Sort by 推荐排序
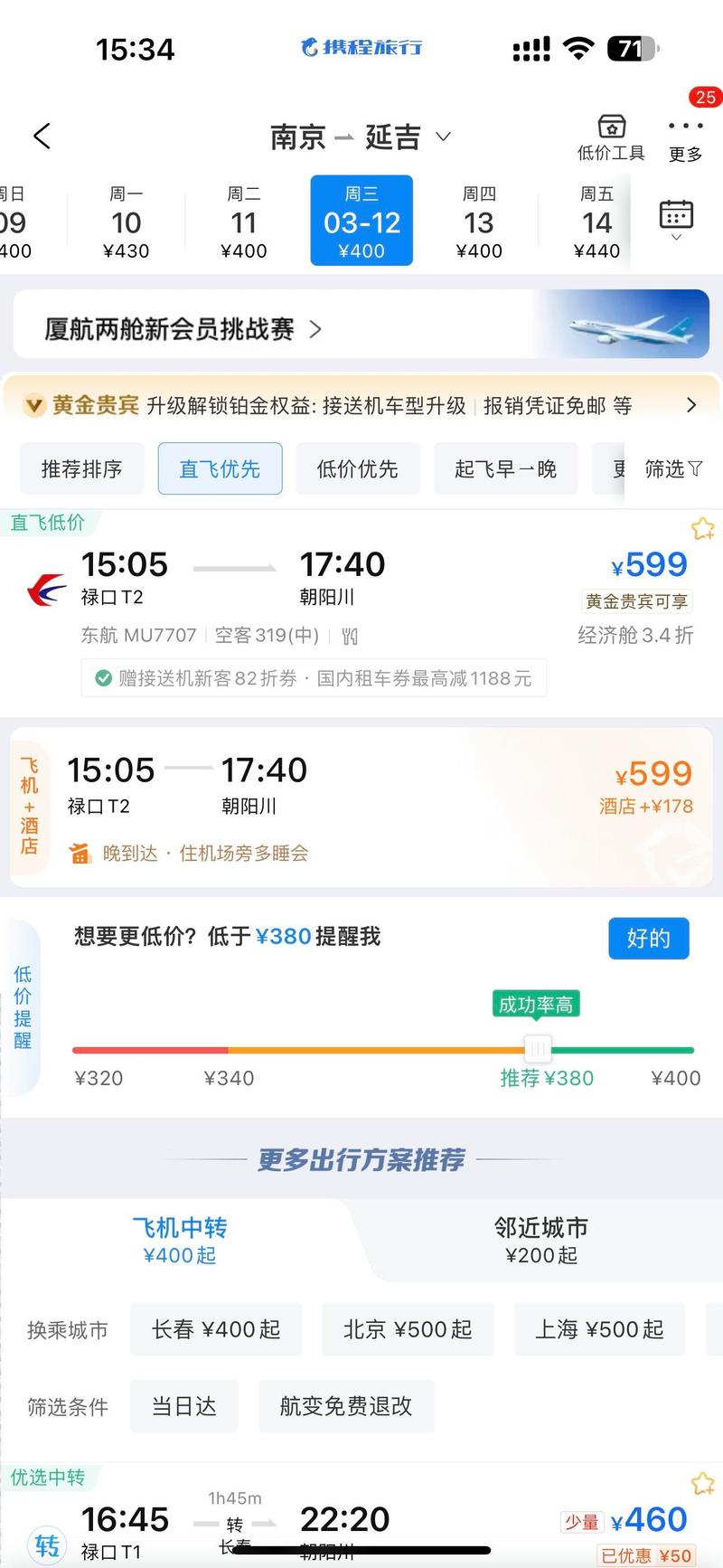 pyautogui.click(x=81, y=468)
